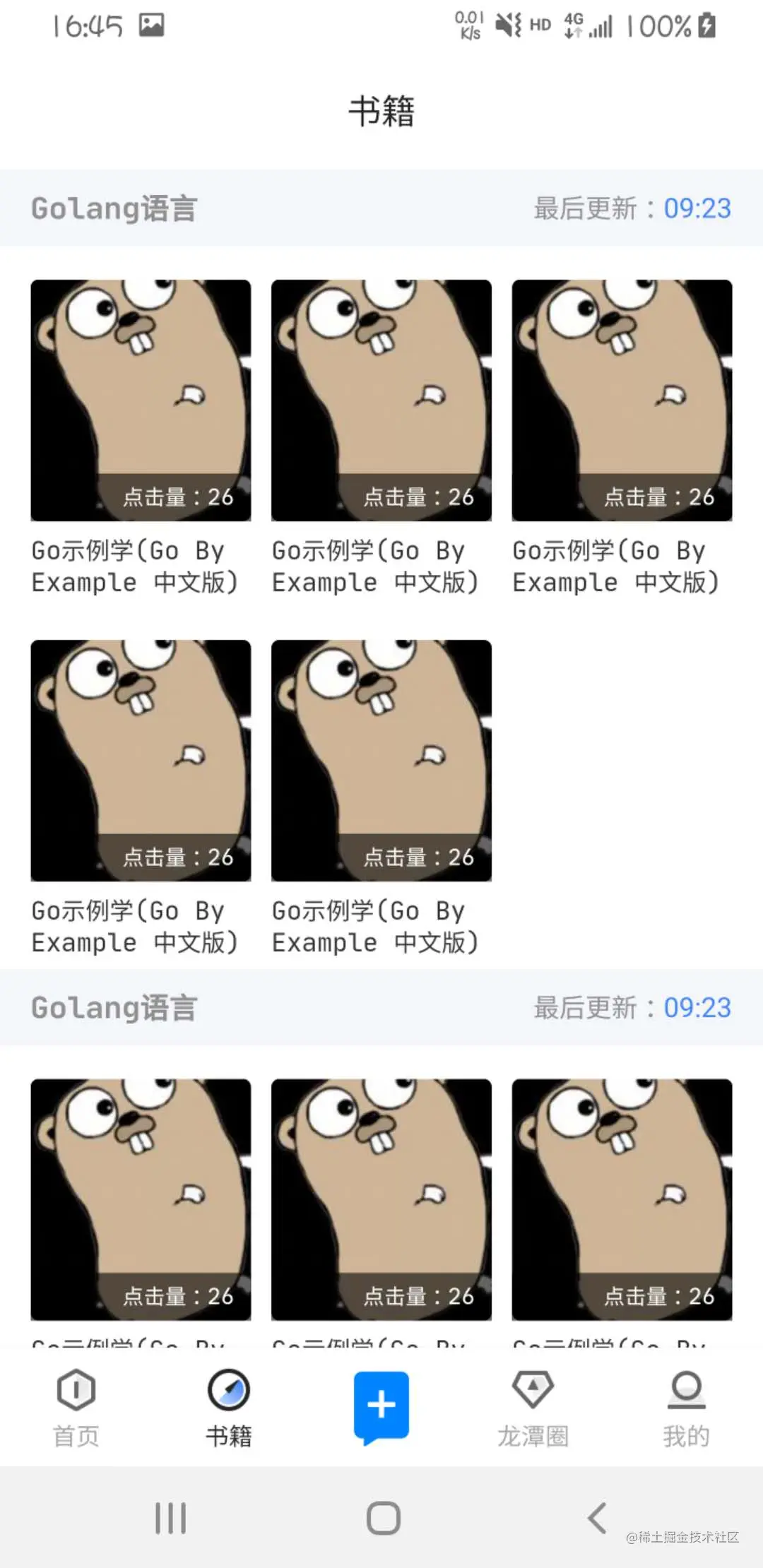This screenshot has height=1568, width=763.
Task: Tap the recent apps navigation icon
Action: pos(171,1516)
